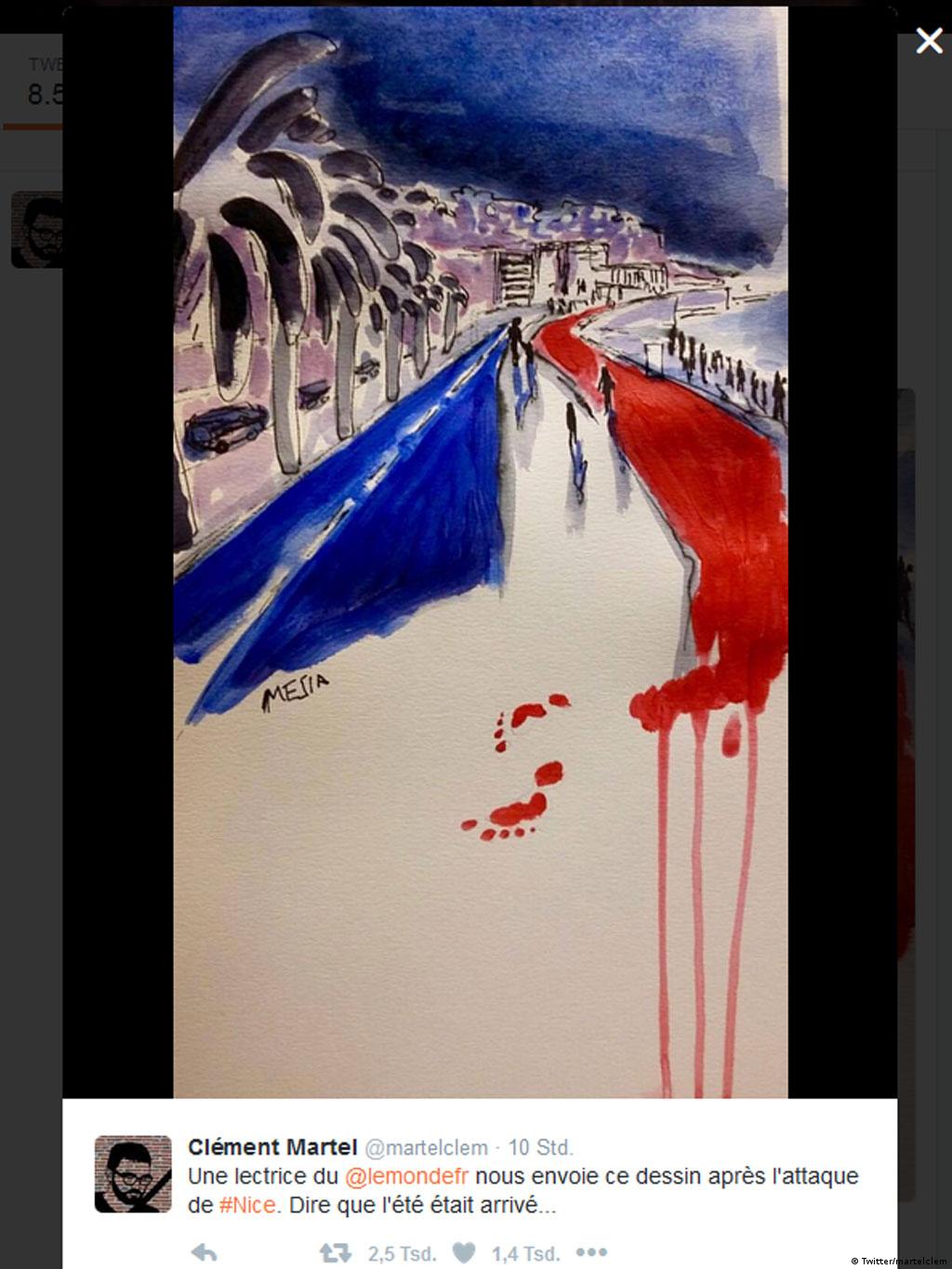
Task: Open the 10 Std. timestamp link
Action: 541,1147
